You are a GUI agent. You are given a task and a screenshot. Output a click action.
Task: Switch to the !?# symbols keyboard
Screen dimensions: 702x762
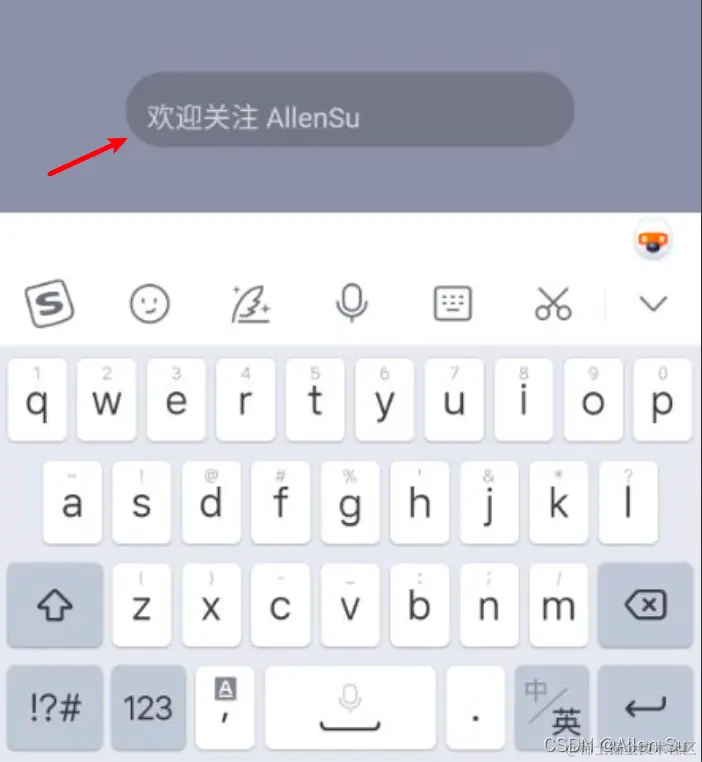click(55, 708)
